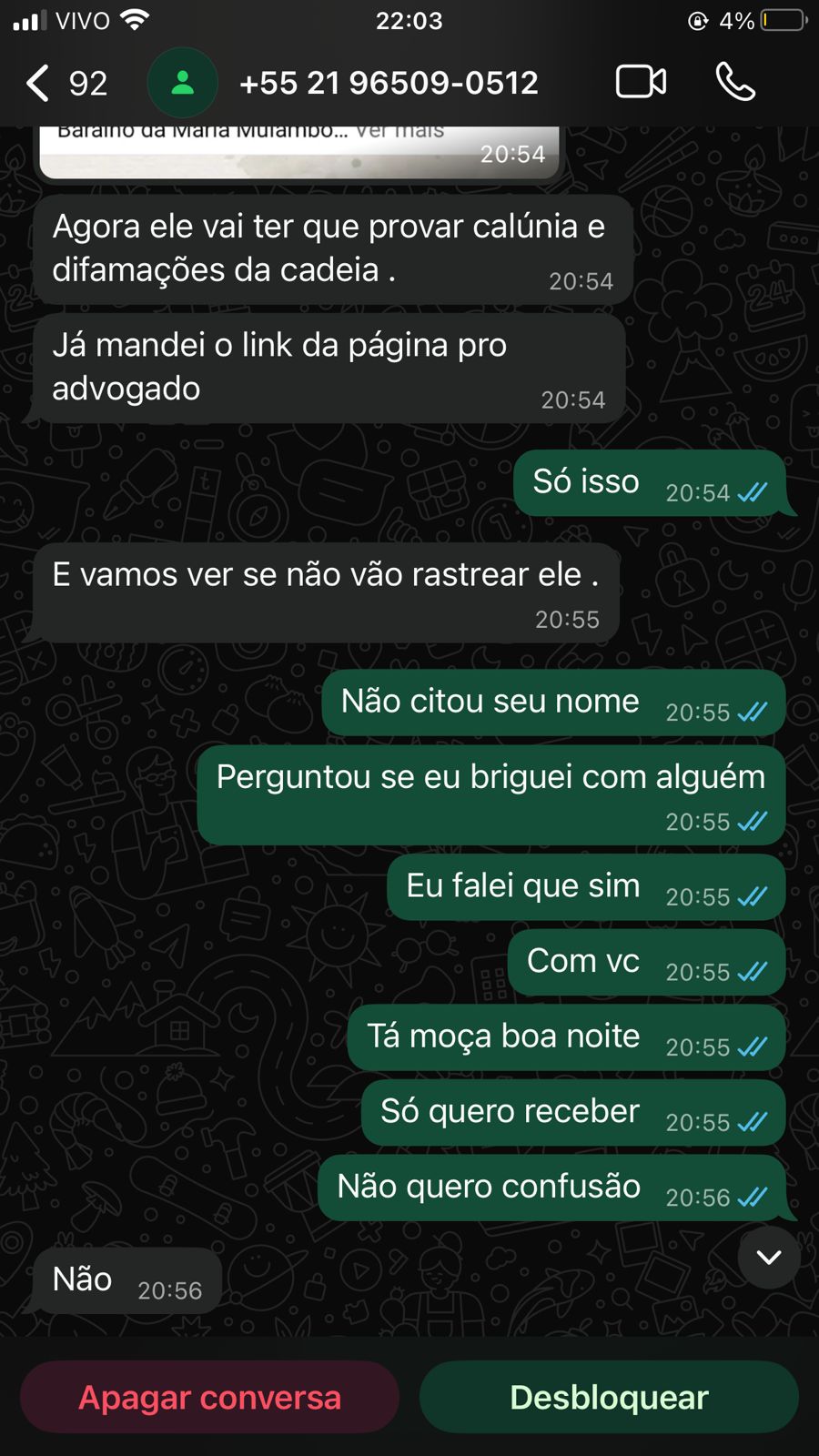The height and width of the screenshot is (1456, 819).
Task: Start a voice call
Action: [735, 82]
